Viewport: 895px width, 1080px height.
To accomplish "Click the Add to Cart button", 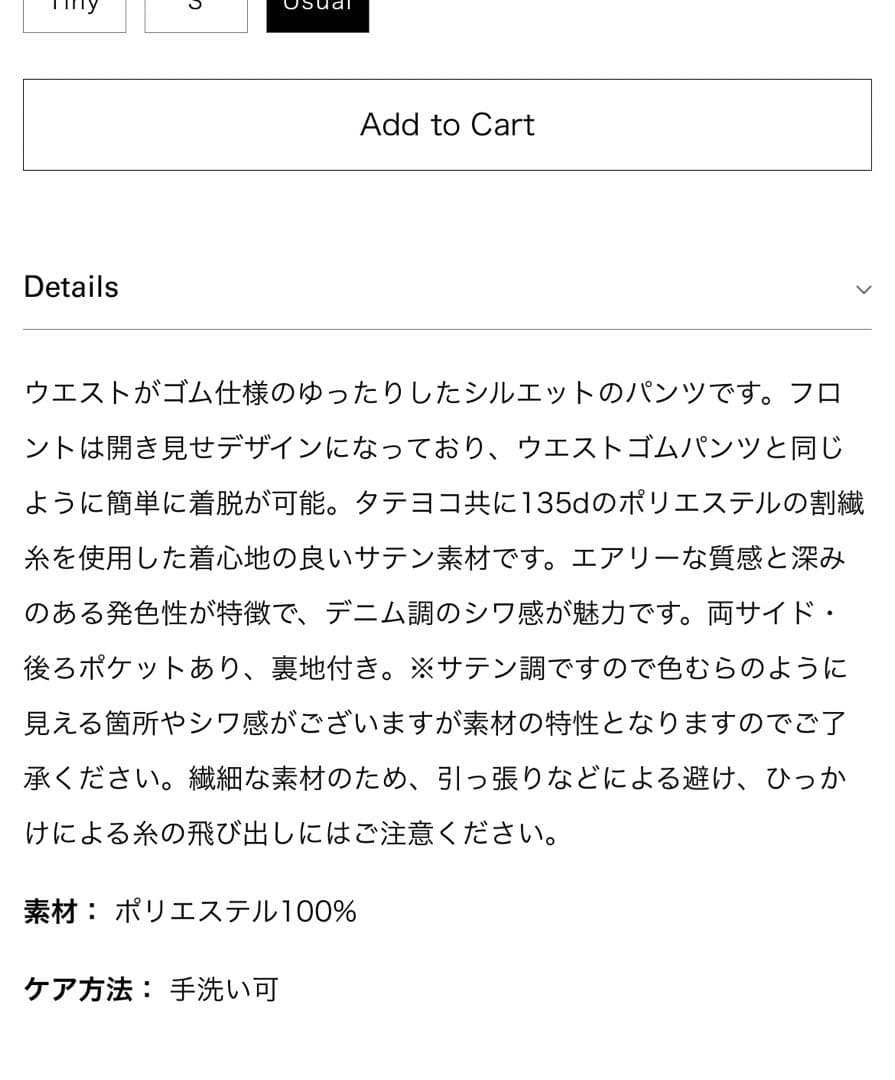I will click(x=447, y=124).
